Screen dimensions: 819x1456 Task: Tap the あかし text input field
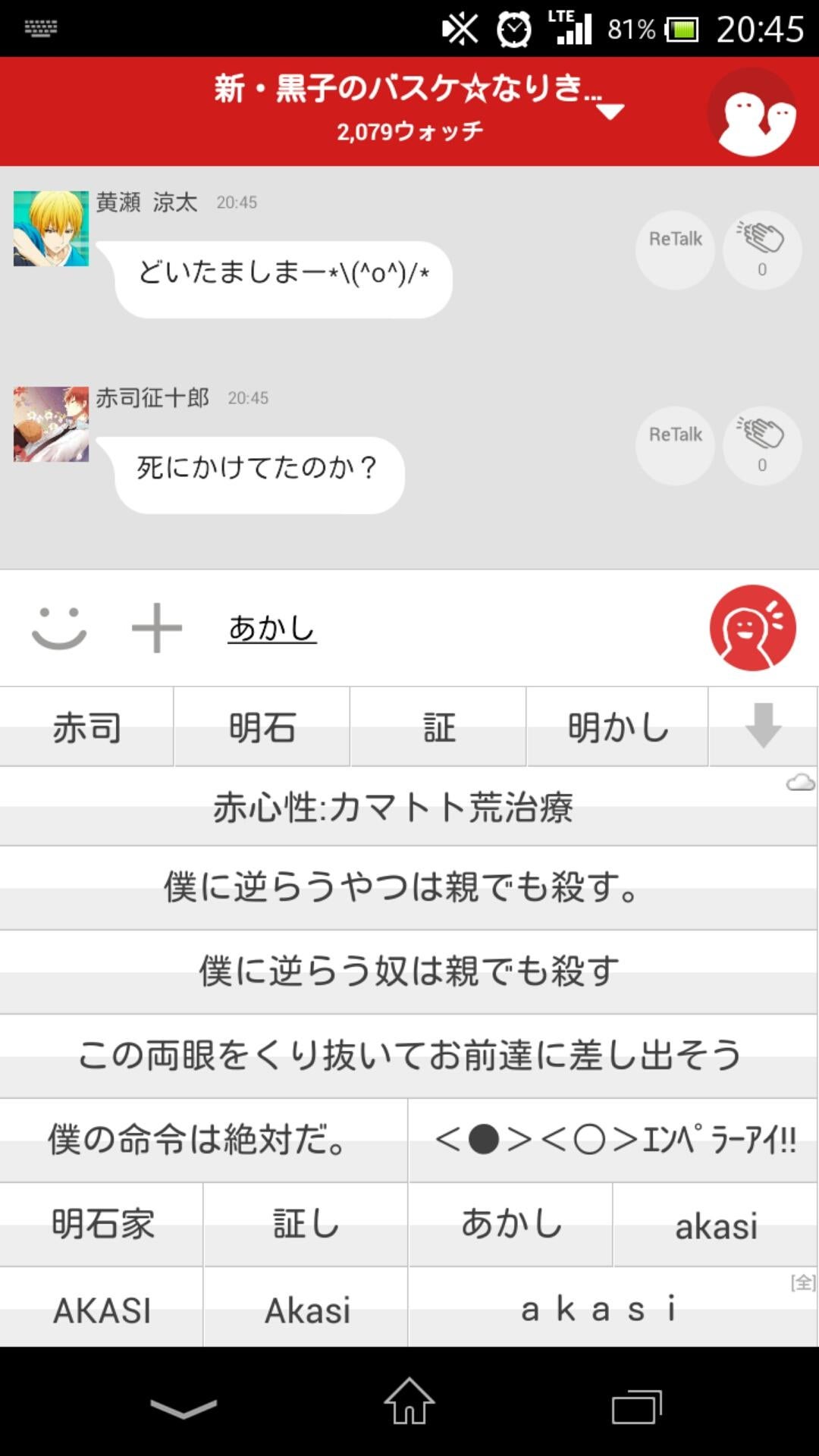coord(271,628)
